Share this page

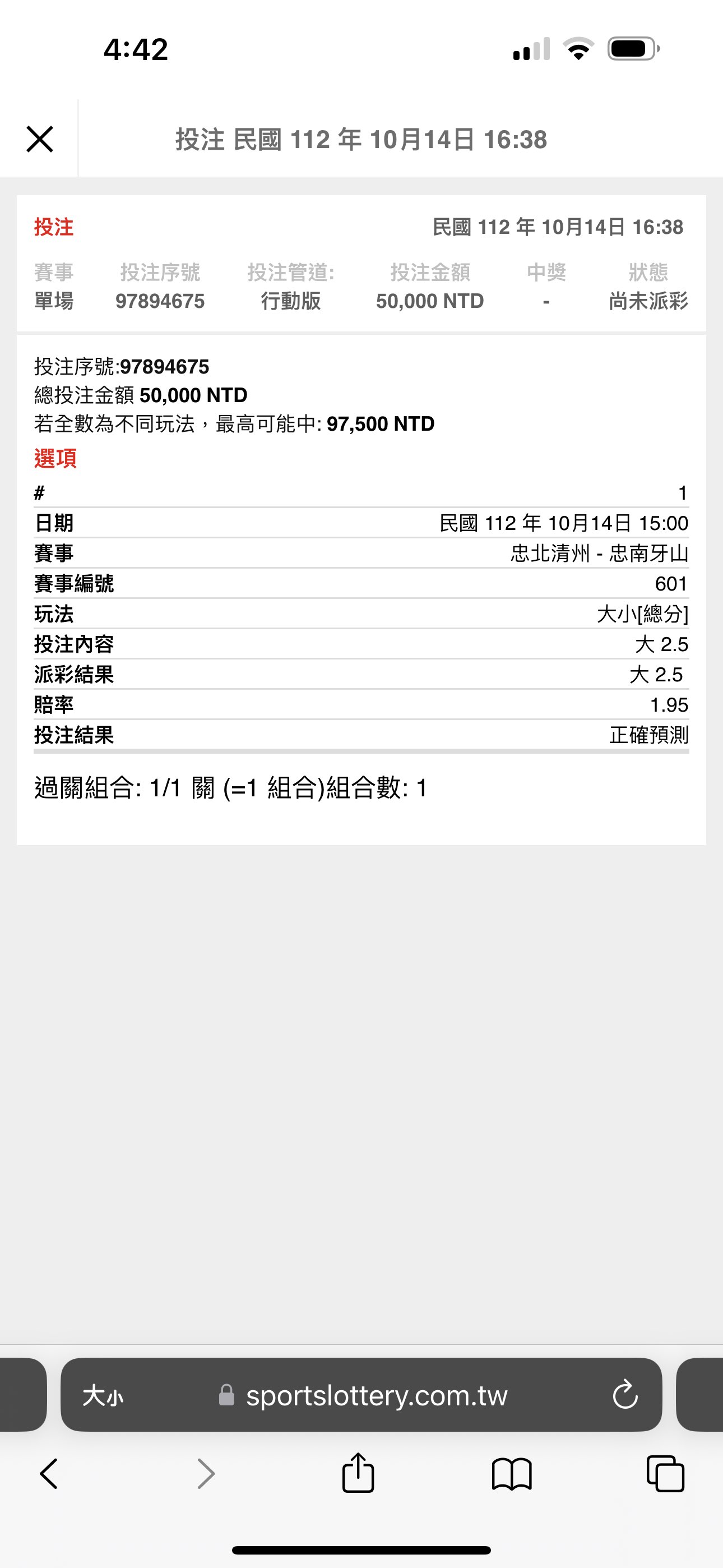tap(358, 1473)
